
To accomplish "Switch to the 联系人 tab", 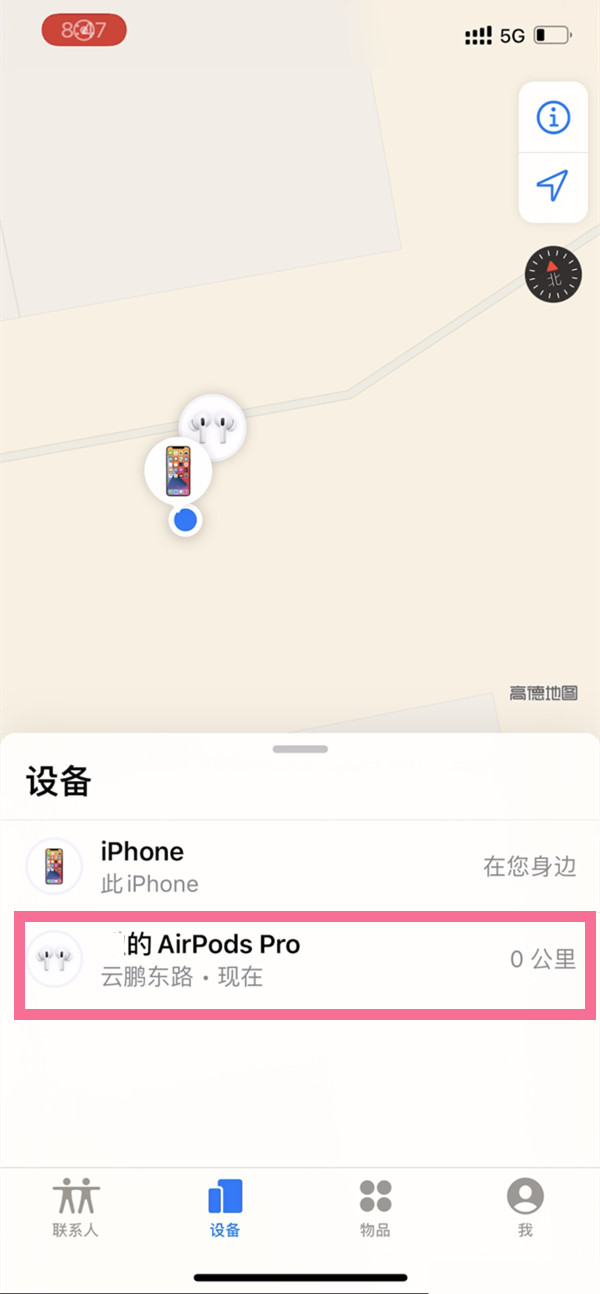I will coord(75,1208).
